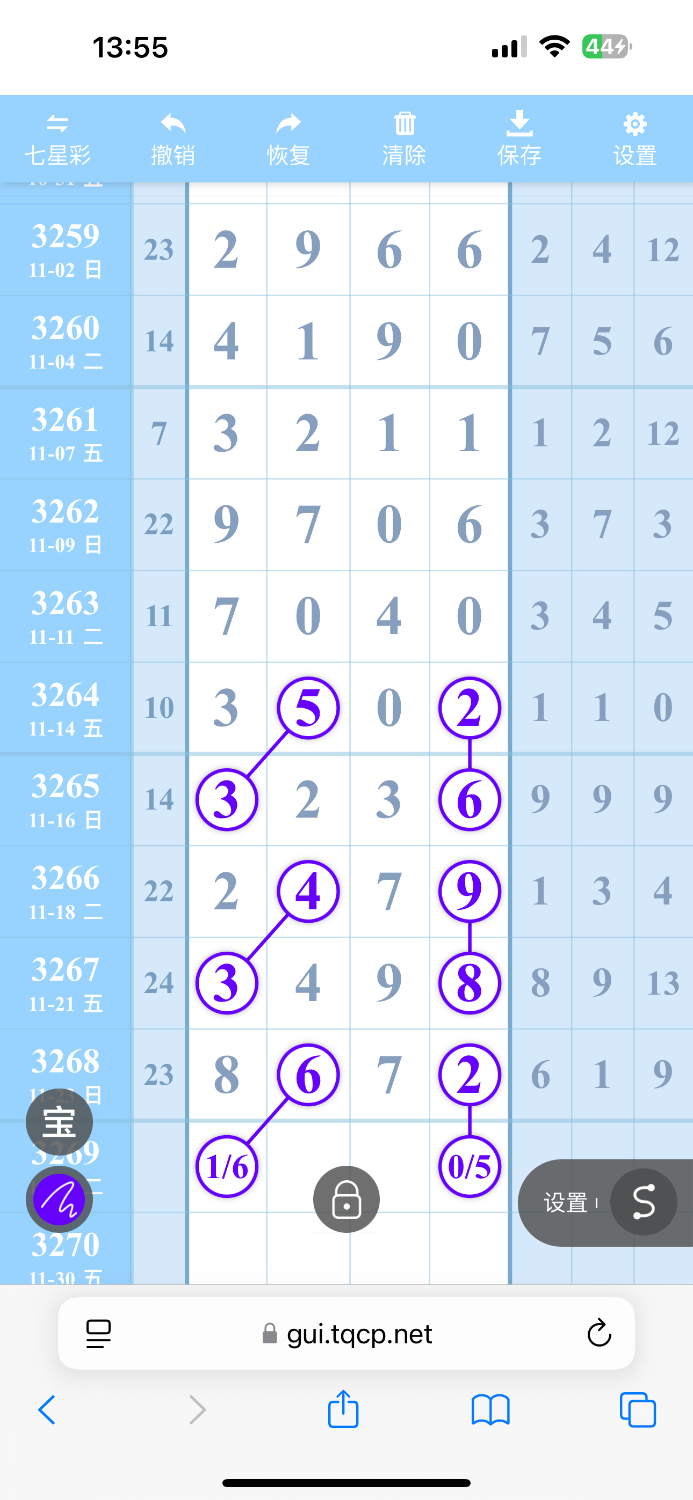Tap the lock icon button
The image size is (693, 1500).
pos(346,1198)
